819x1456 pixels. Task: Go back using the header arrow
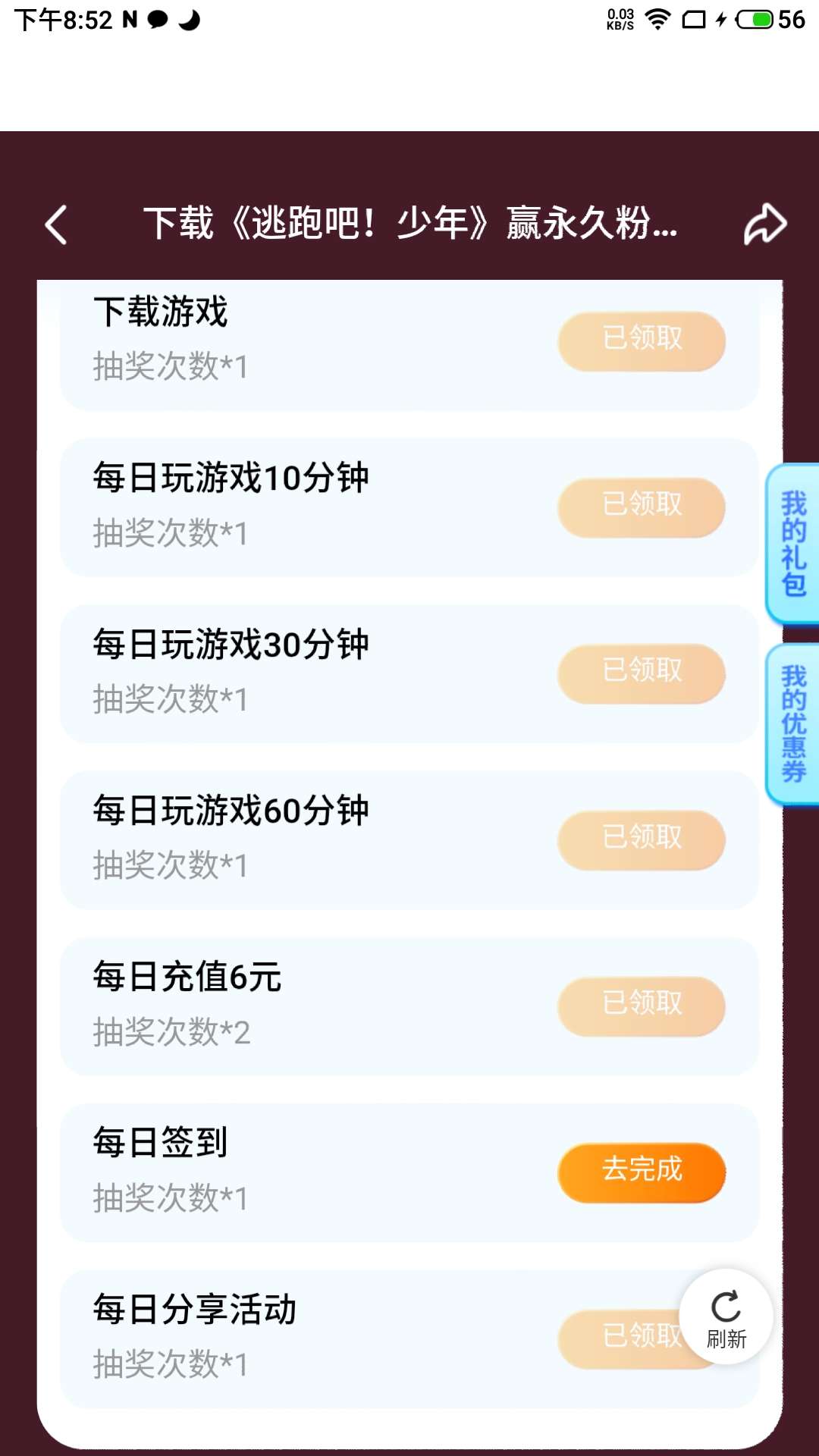pyautogui.click(x=56, y=224)
